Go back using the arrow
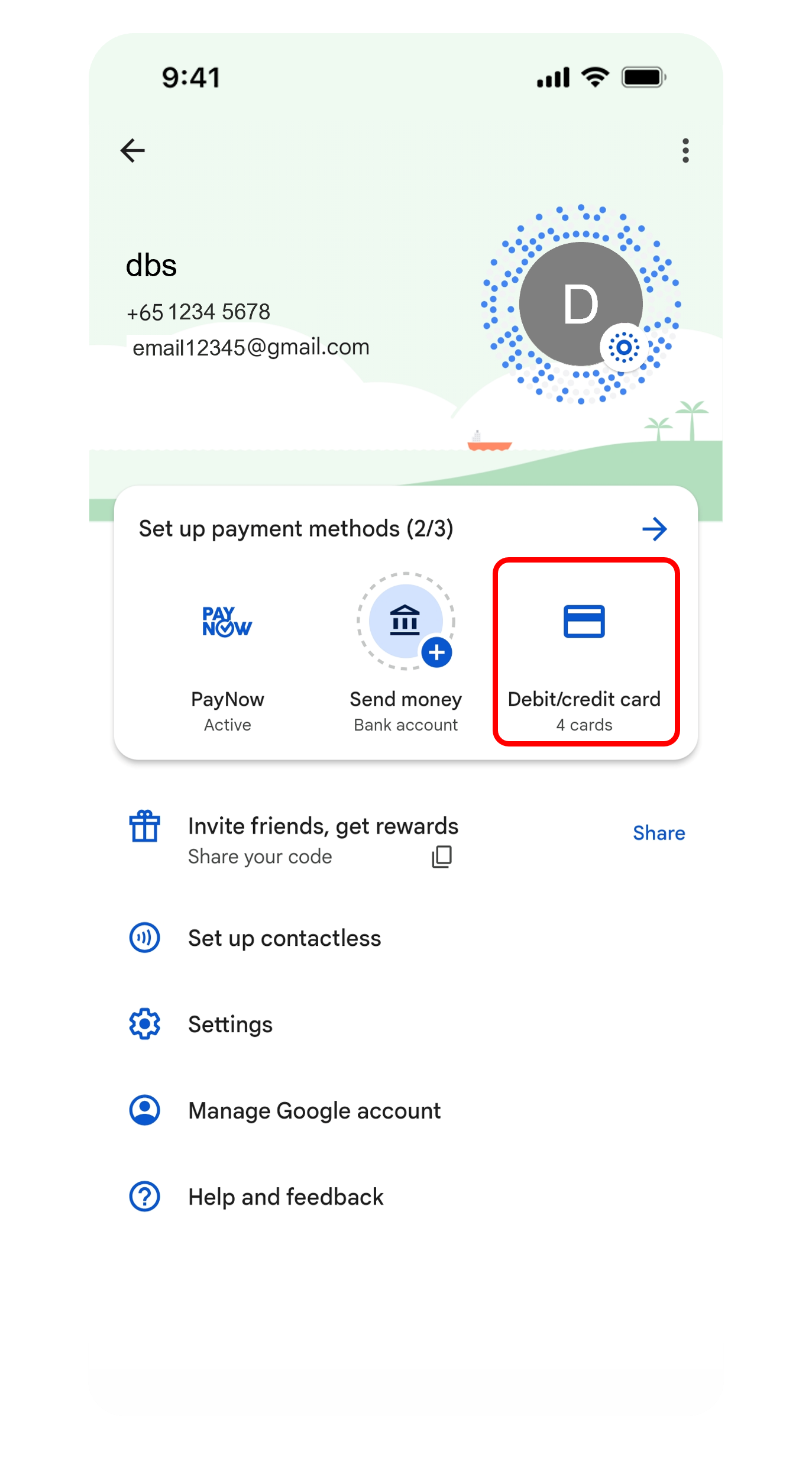 132,150
